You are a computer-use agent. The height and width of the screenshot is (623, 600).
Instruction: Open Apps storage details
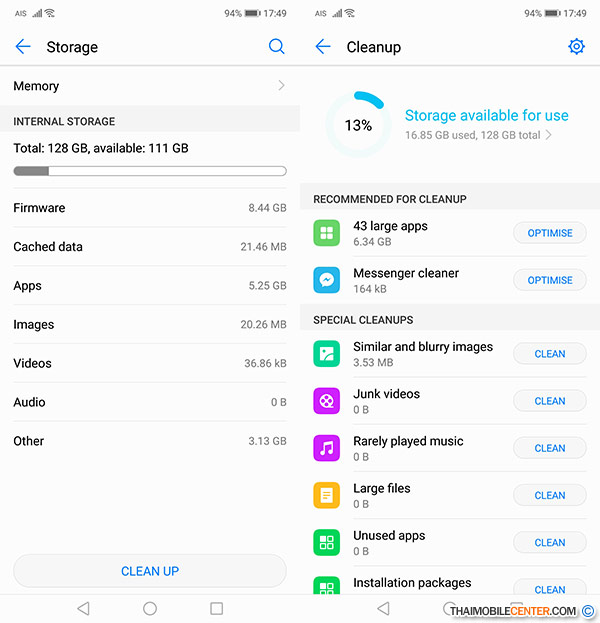point(150,286)
